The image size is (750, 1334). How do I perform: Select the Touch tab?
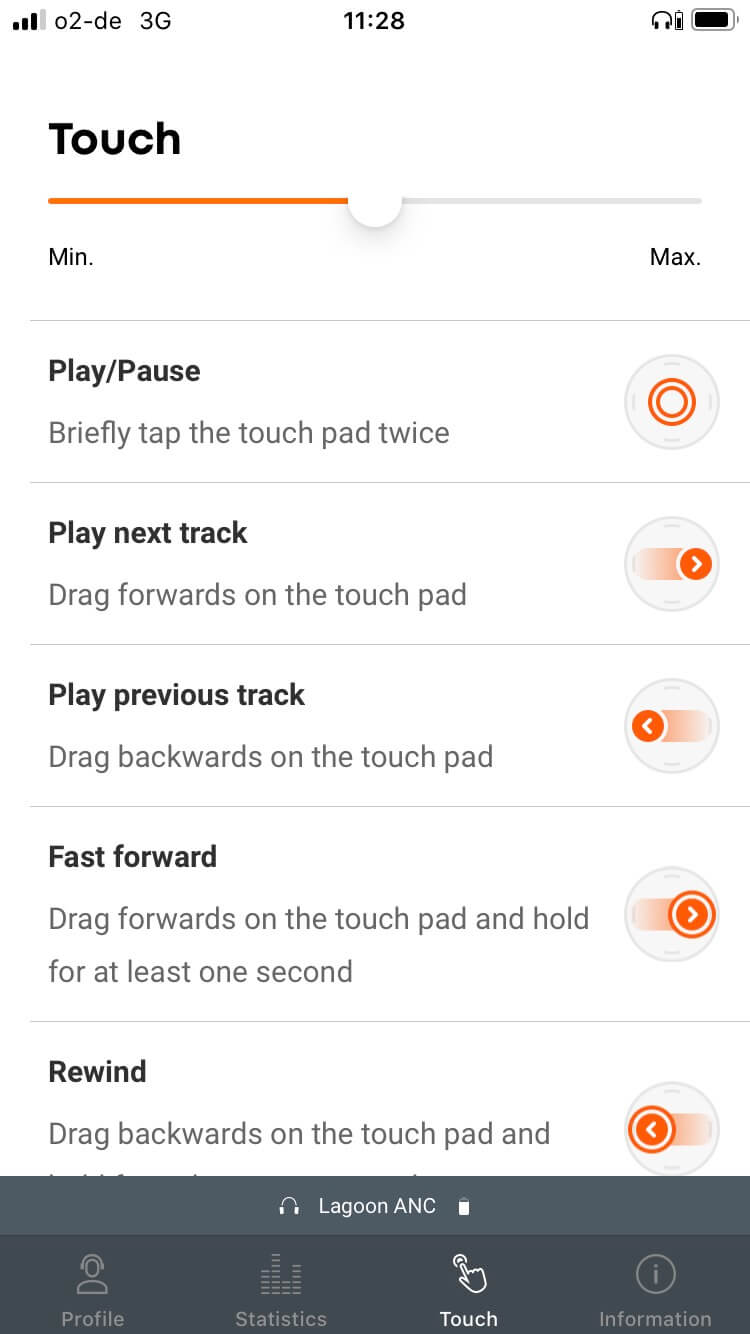468,1289
